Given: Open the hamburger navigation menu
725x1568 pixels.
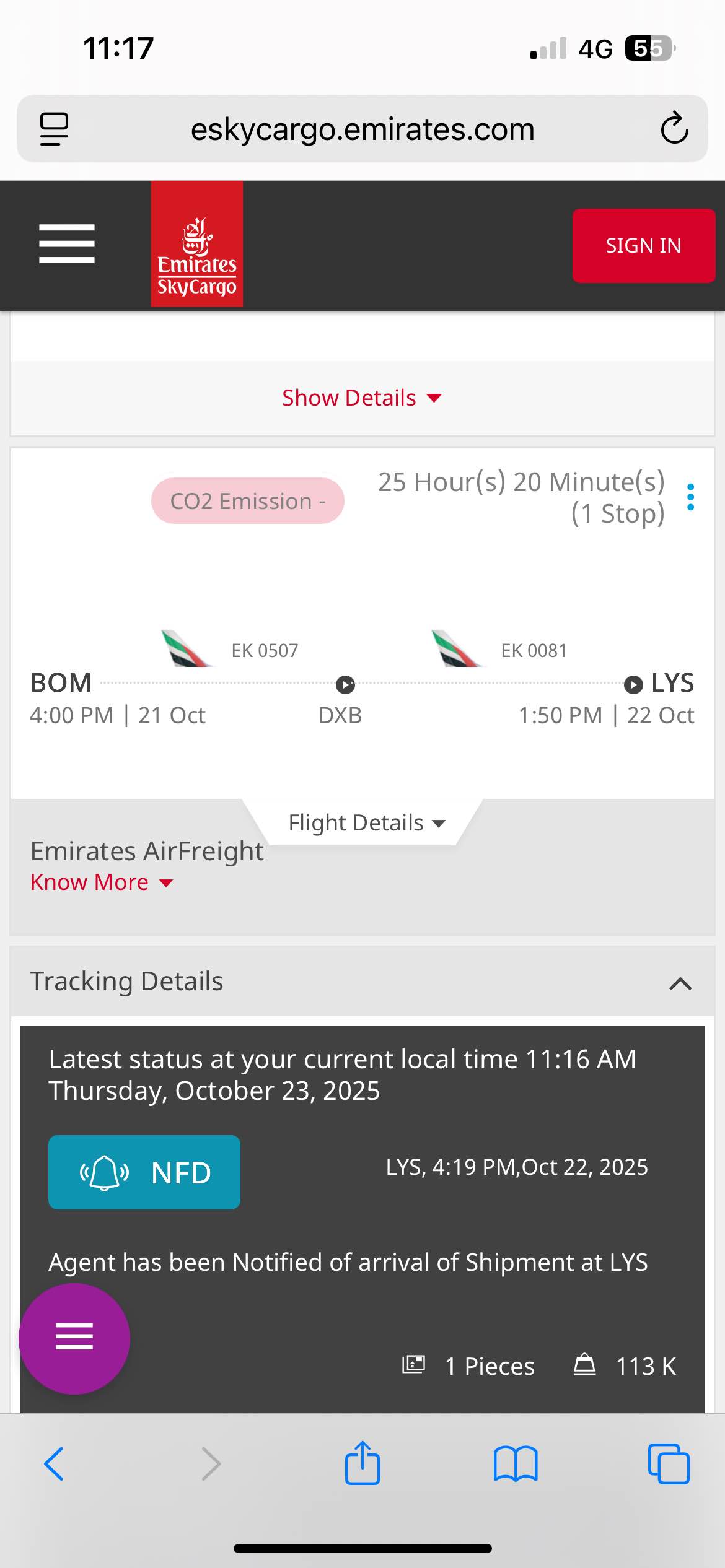Looking at the screenshot, I should coord(66,244).
